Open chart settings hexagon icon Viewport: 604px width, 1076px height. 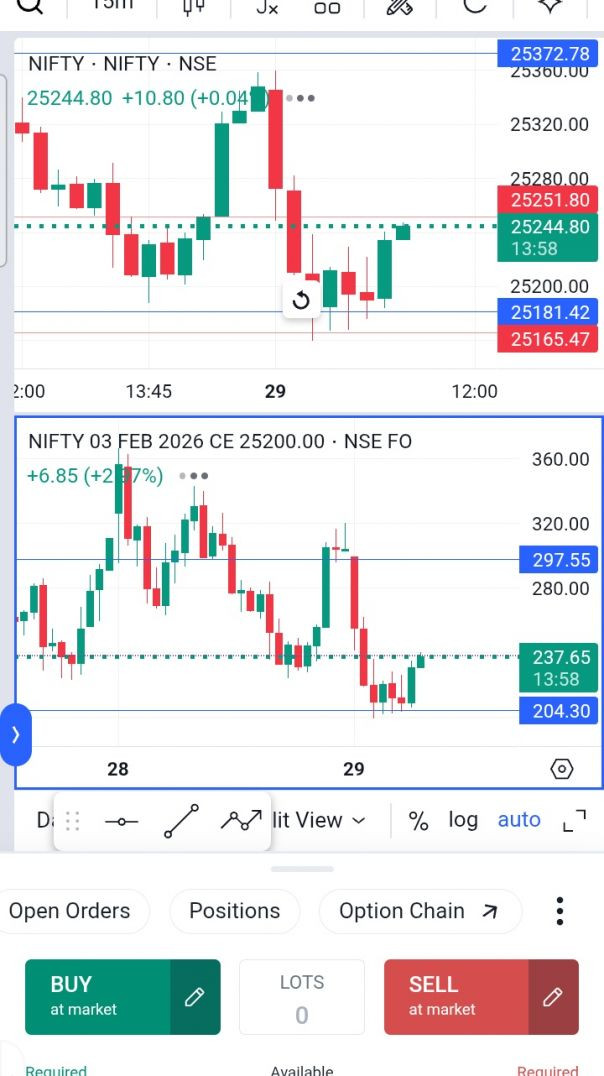(562, 769)
